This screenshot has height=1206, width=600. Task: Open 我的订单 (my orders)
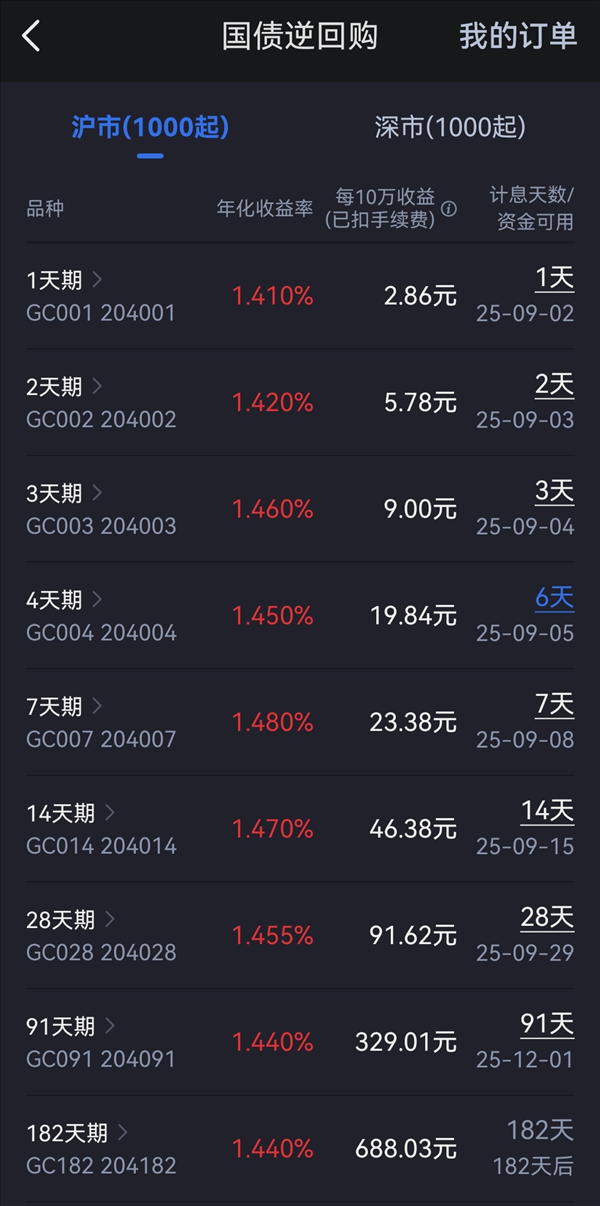[518, 36]
